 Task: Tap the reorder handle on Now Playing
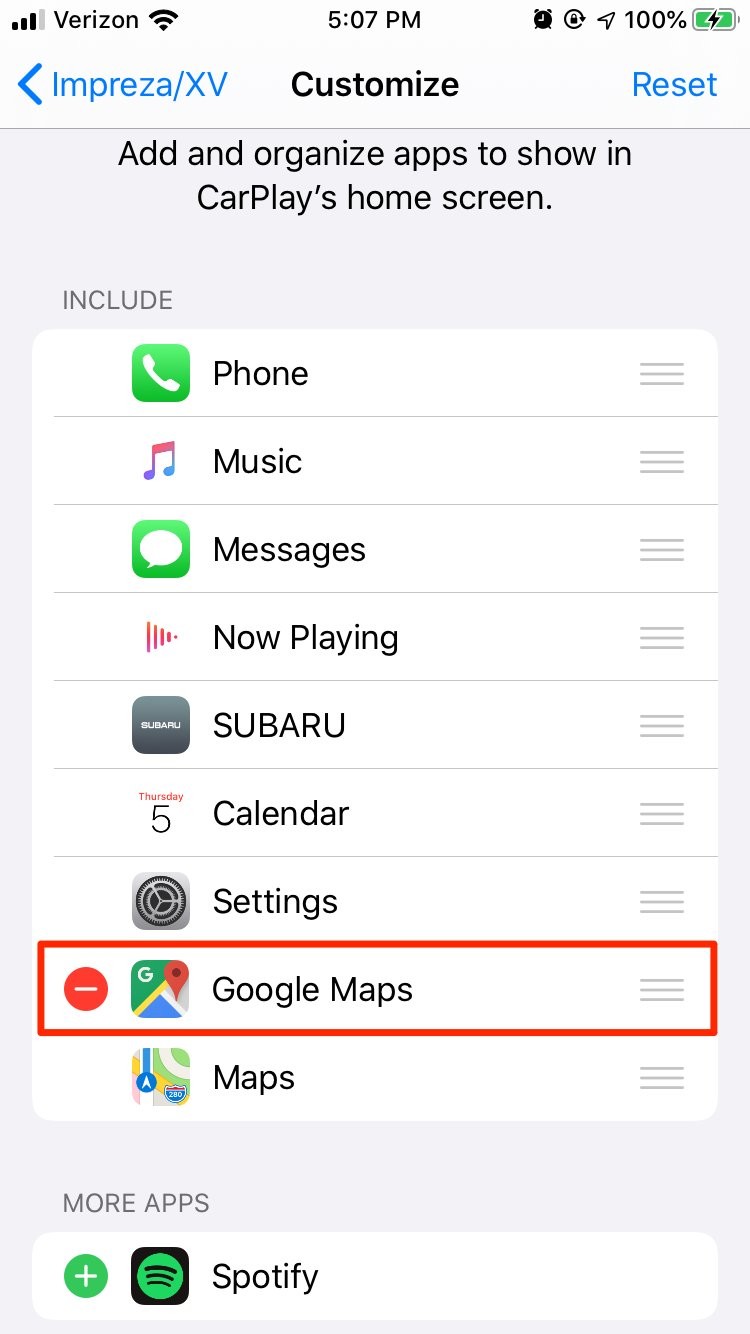[x=662, y=638]
